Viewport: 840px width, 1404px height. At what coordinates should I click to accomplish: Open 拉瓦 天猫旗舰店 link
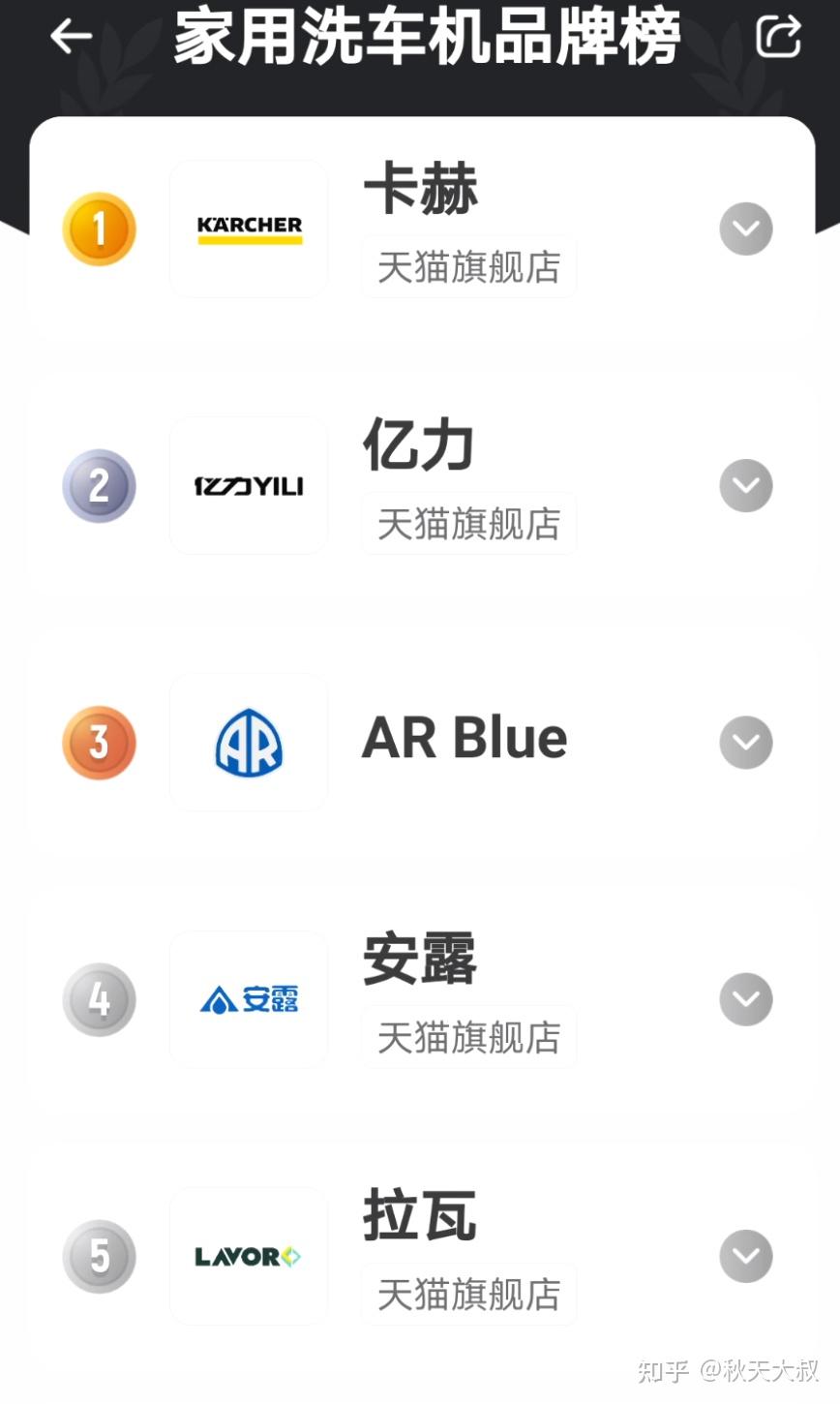pos(469,1294)
